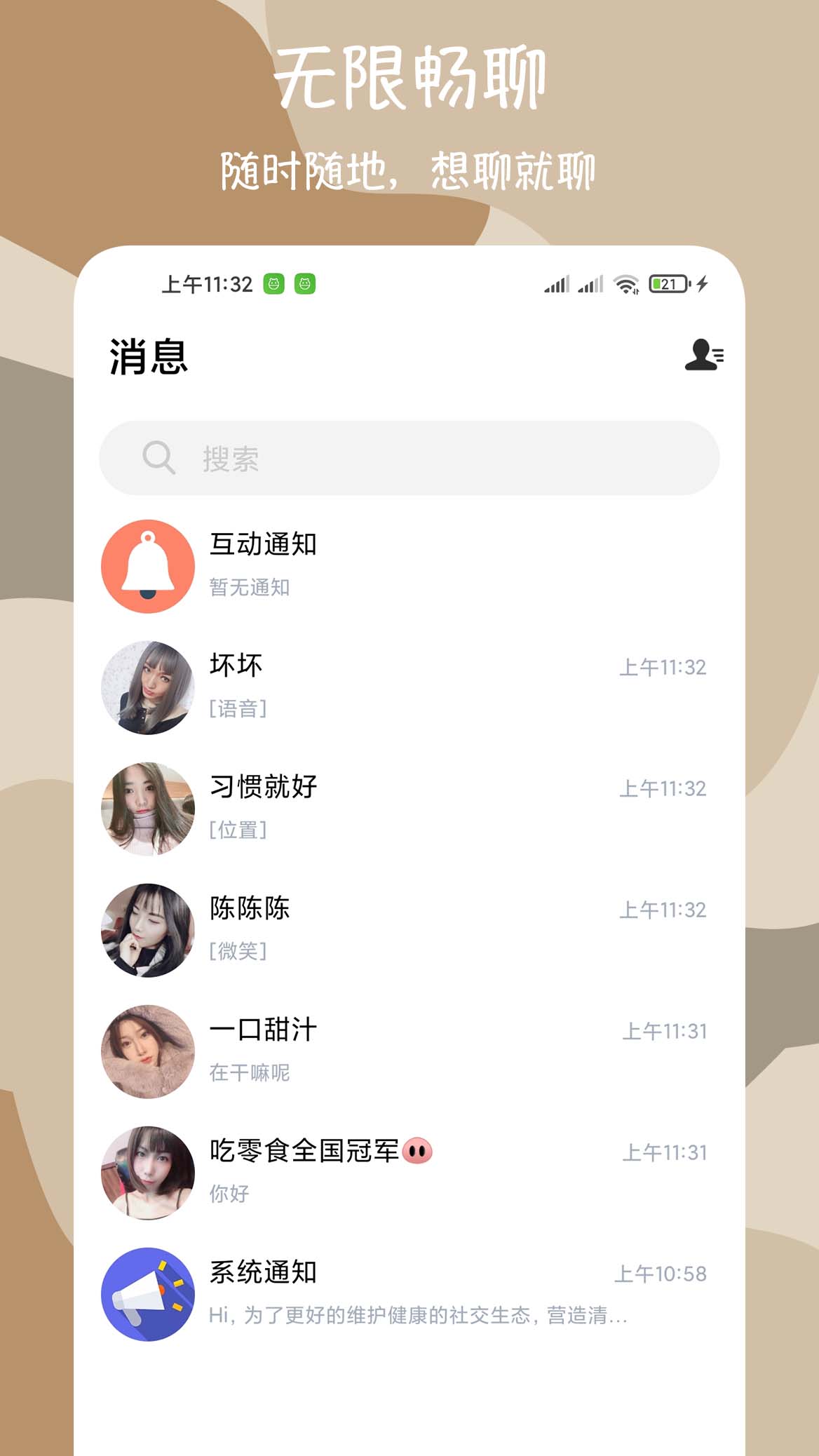The width and height of the screenshot is (819, 1456).
Task: Open 陈陈陈's profile avatar
Action: click(x=147, y=929)
